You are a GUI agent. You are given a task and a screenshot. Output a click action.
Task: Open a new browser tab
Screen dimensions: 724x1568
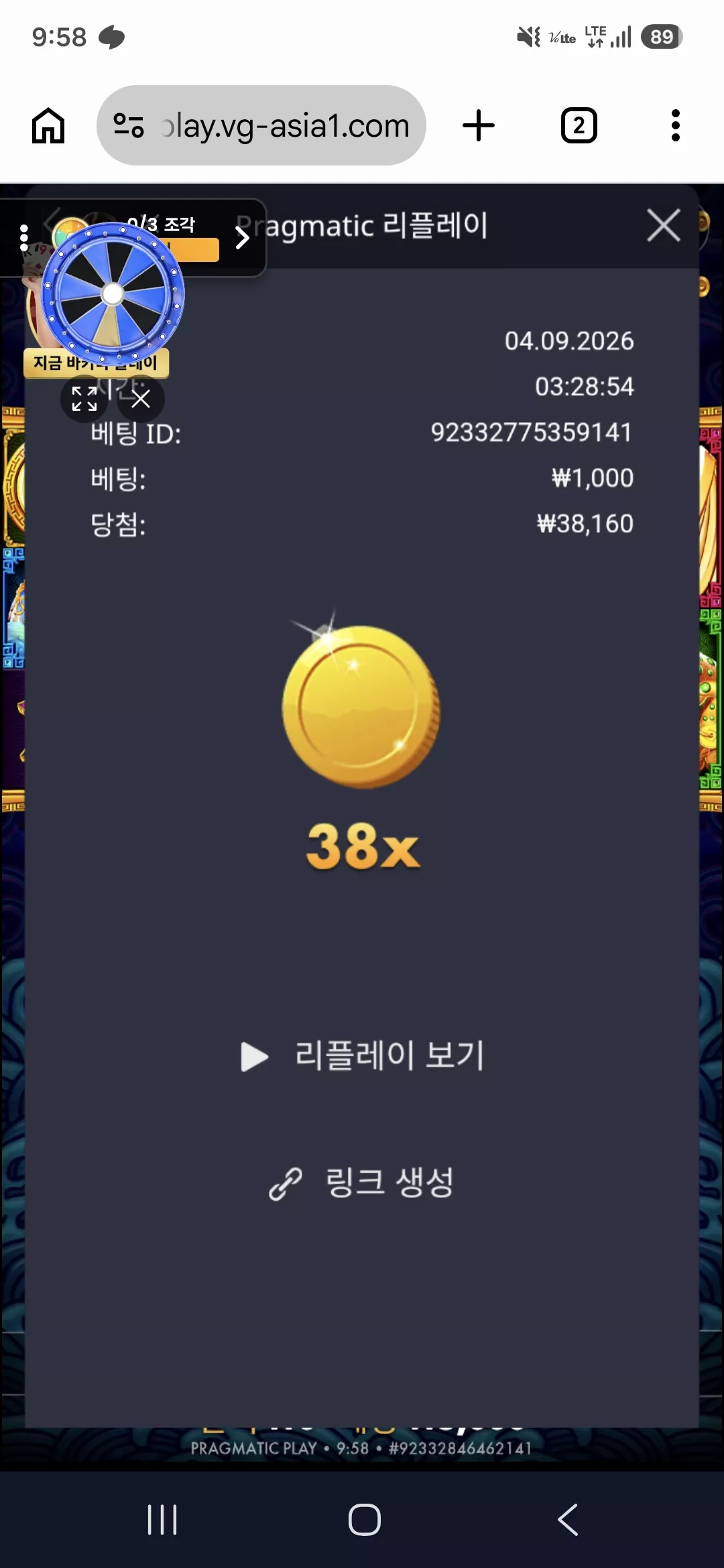click(479, 125)
